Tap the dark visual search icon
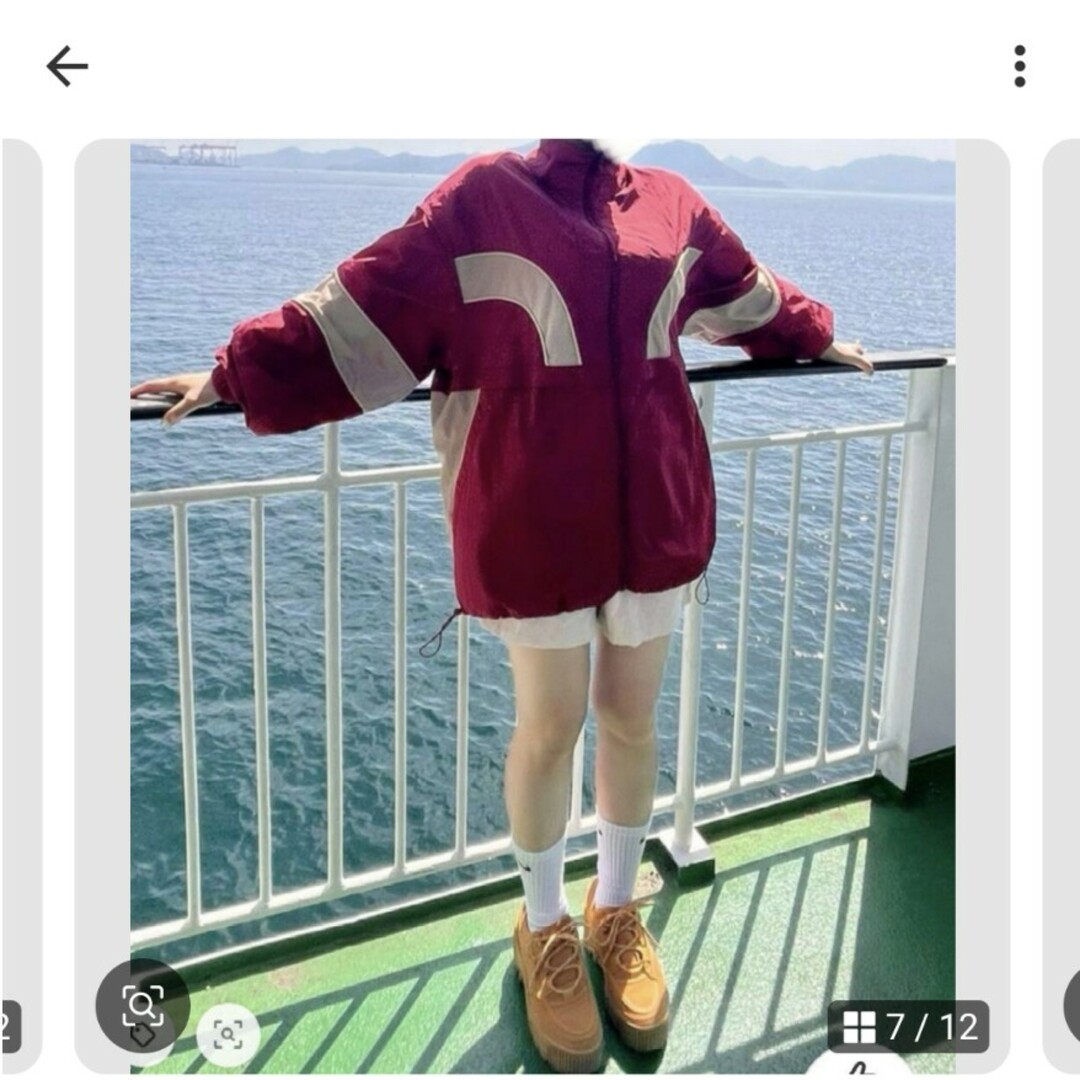This screenshot has width=1080, height=1080. 142,1005
